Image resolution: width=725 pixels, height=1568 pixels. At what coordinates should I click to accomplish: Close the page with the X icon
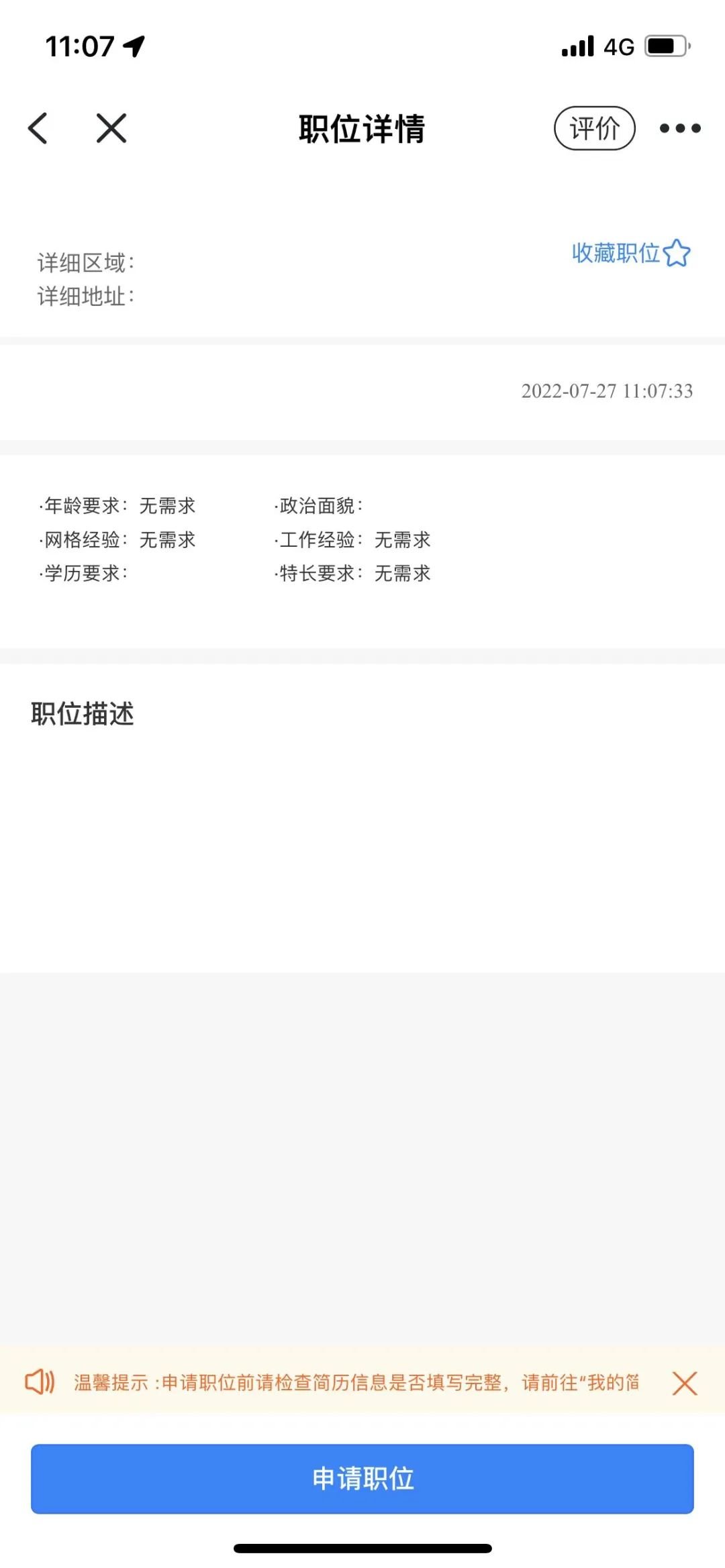[x=111, y=128]
